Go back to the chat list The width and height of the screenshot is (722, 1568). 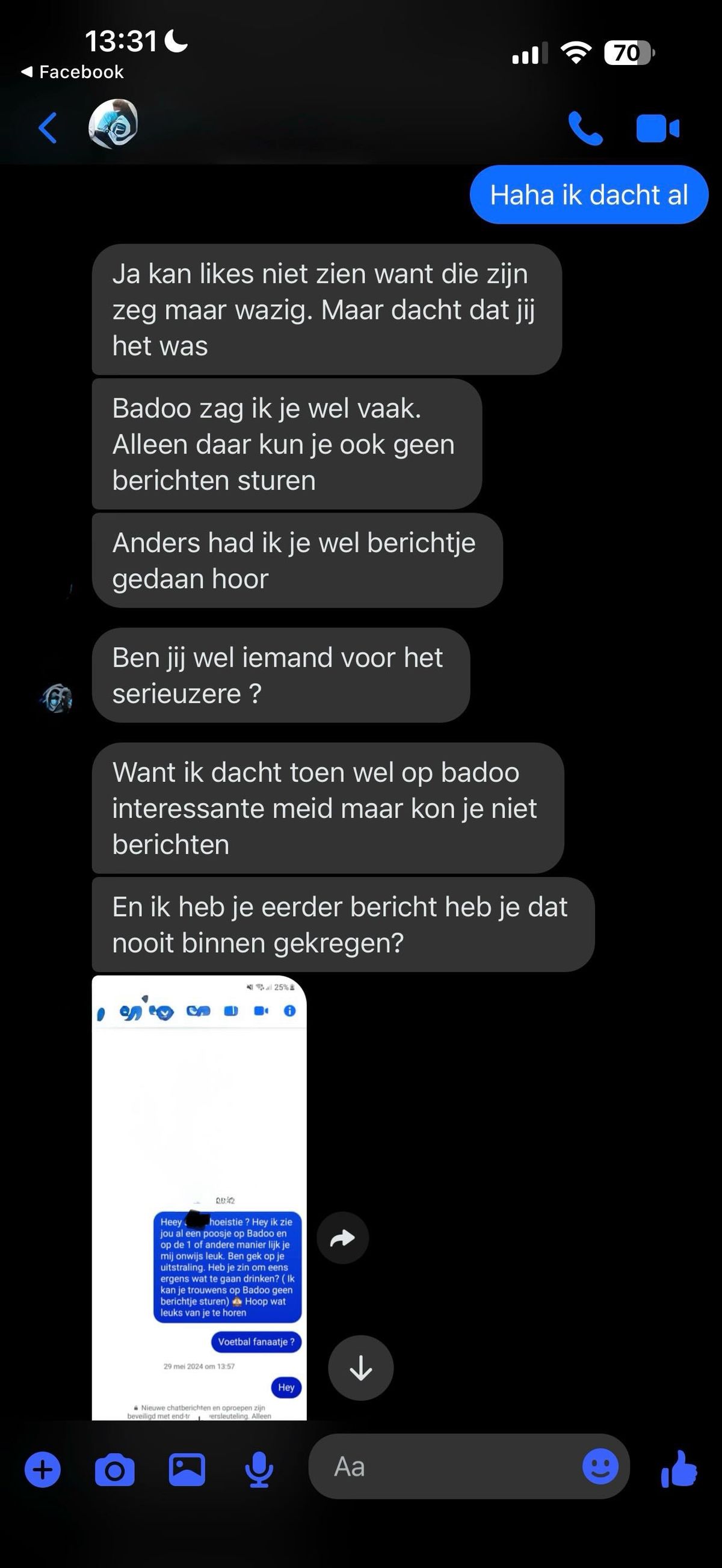(48, 128)
